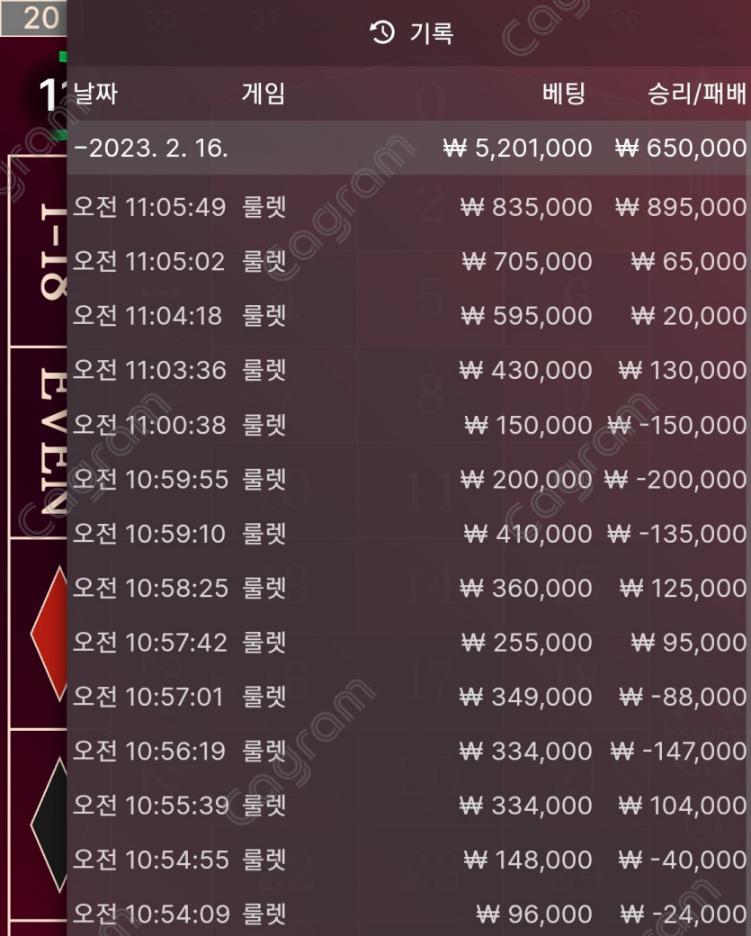Open the 오전 10:56:19 룰렛 entry

point(408,750)
